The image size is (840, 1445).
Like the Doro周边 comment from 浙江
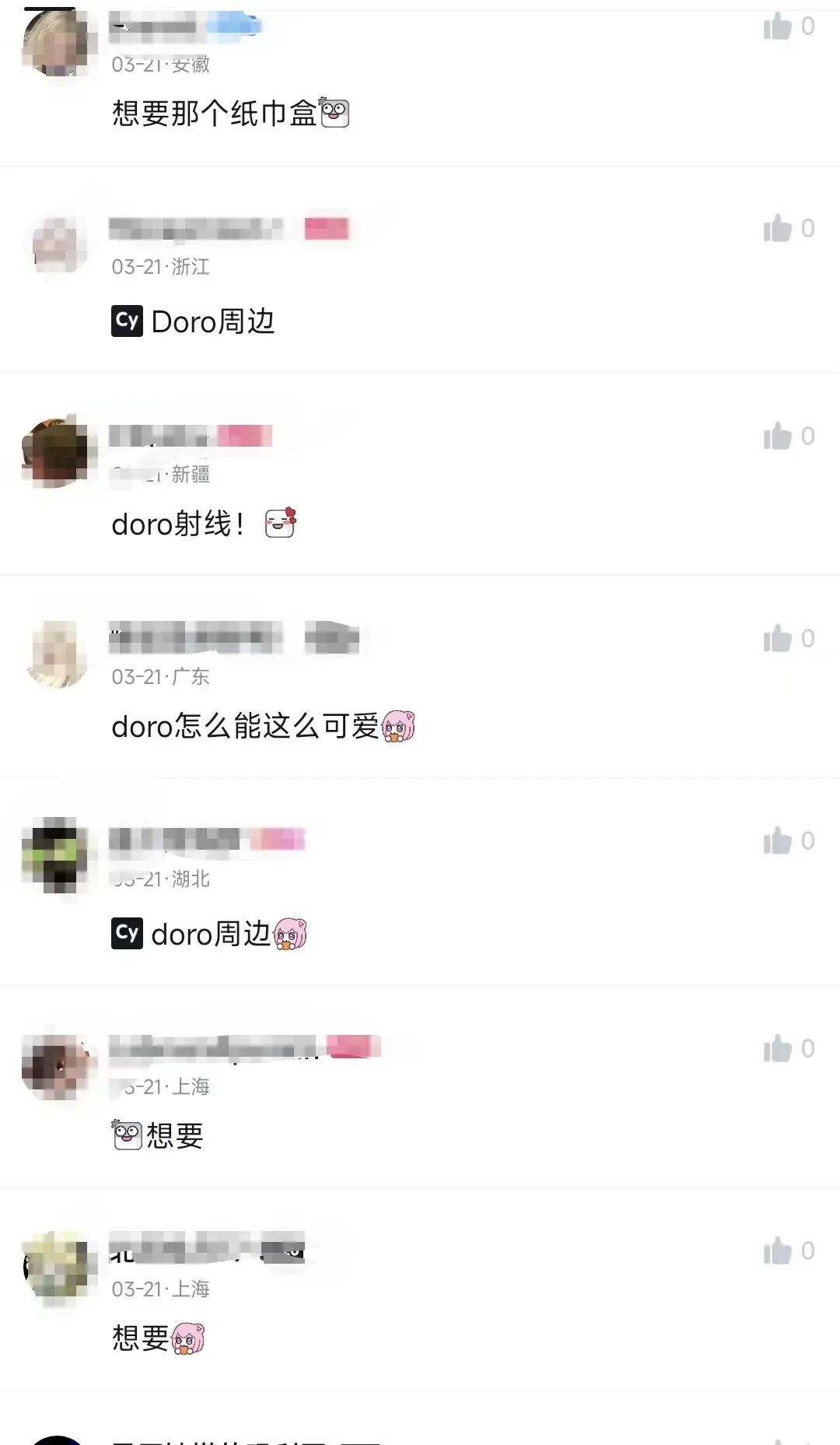click(x=777, y=229)
